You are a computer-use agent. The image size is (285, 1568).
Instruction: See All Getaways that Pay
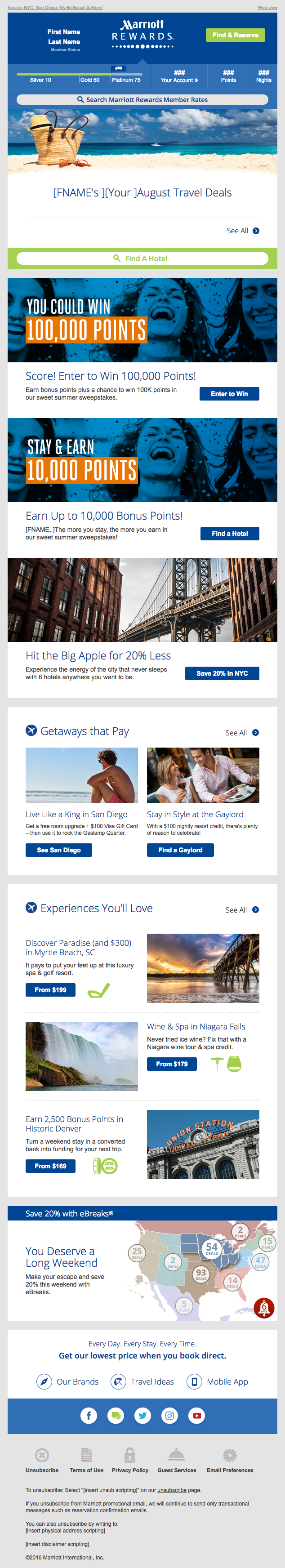point(242,733)
